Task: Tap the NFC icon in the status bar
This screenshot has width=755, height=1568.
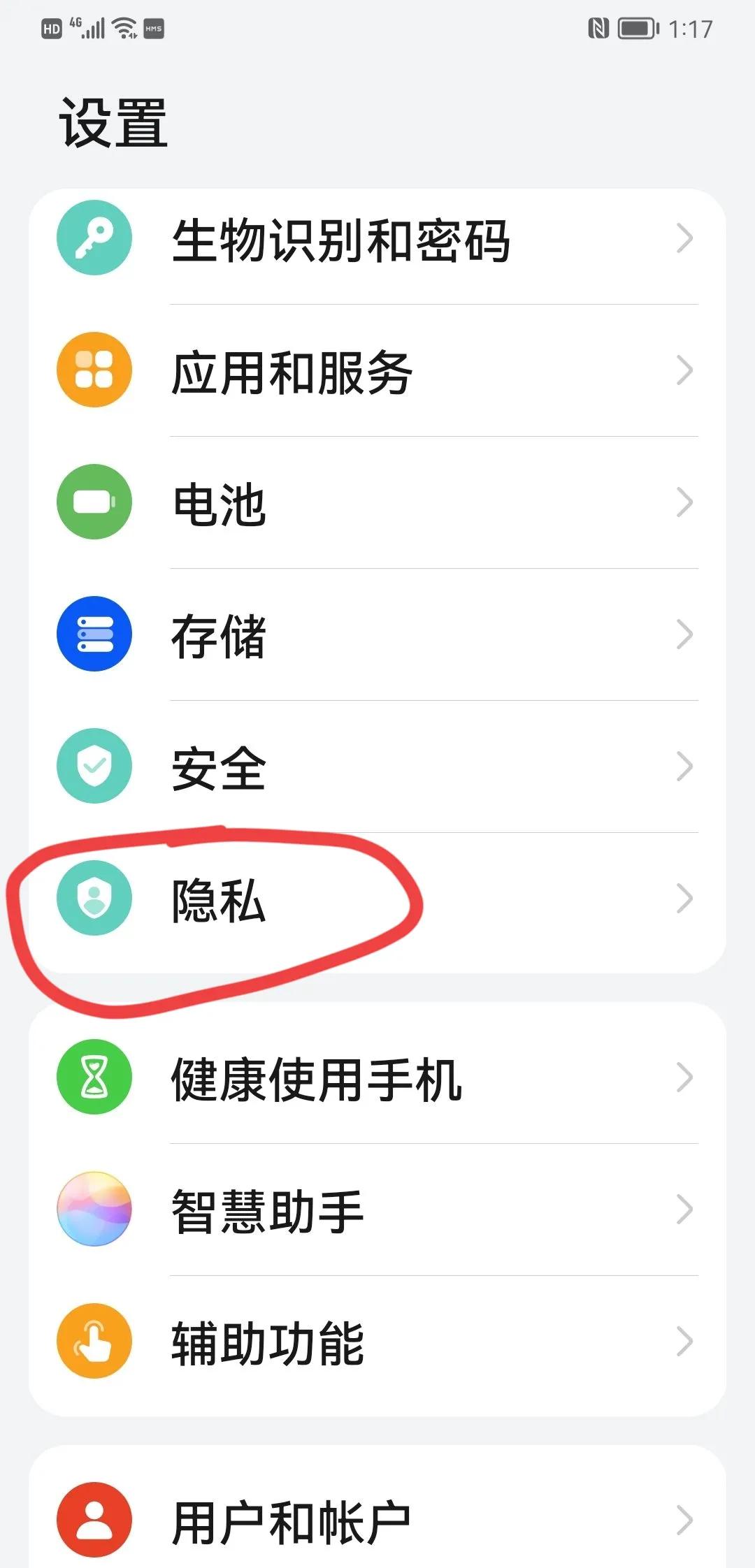Action: (598, 29)
